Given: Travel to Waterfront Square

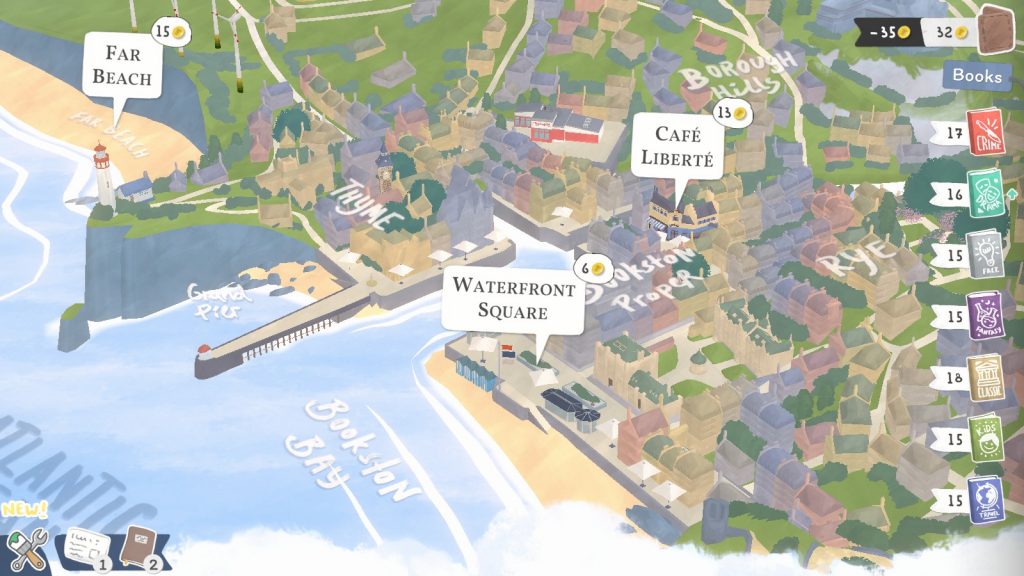Looking at the screenshot, I should 514,299.
